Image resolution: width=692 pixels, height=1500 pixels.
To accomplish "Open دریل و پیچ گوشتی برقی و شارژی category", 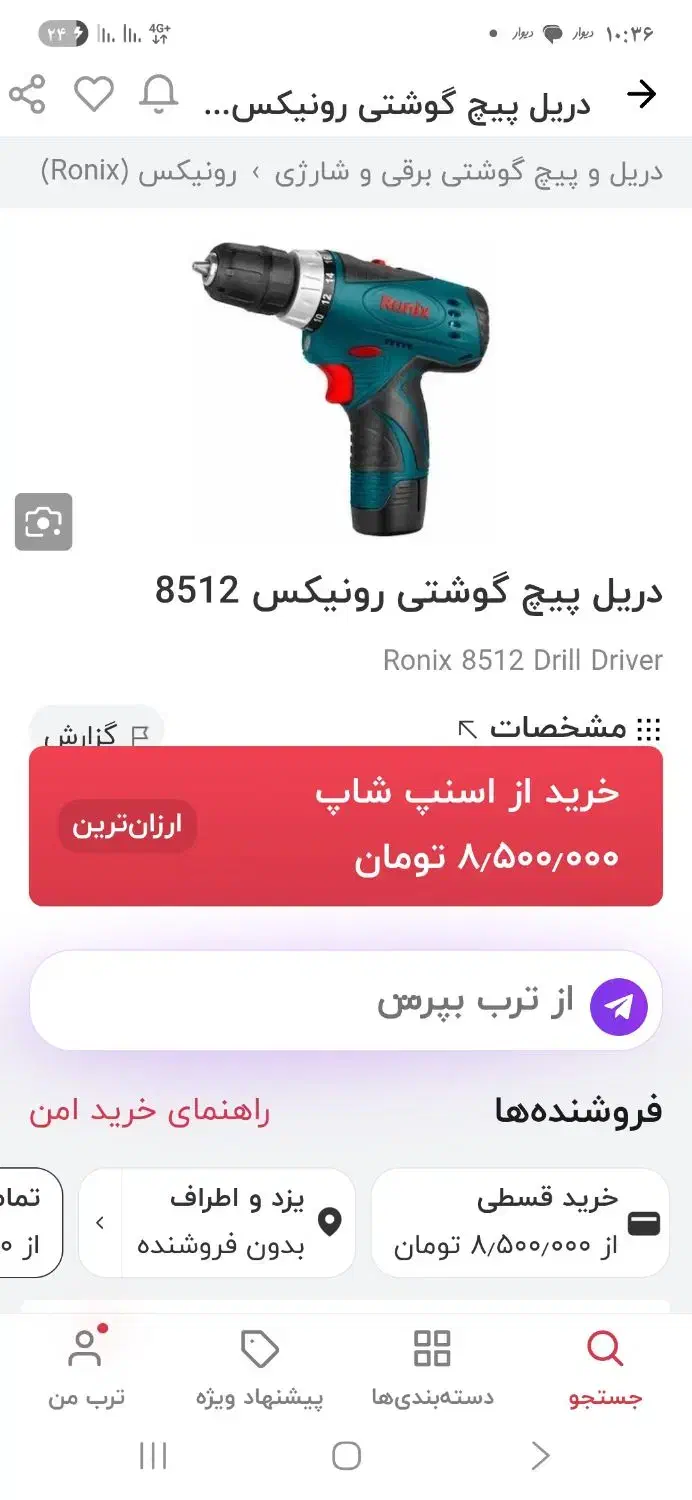I will click(x=469, y=172).
